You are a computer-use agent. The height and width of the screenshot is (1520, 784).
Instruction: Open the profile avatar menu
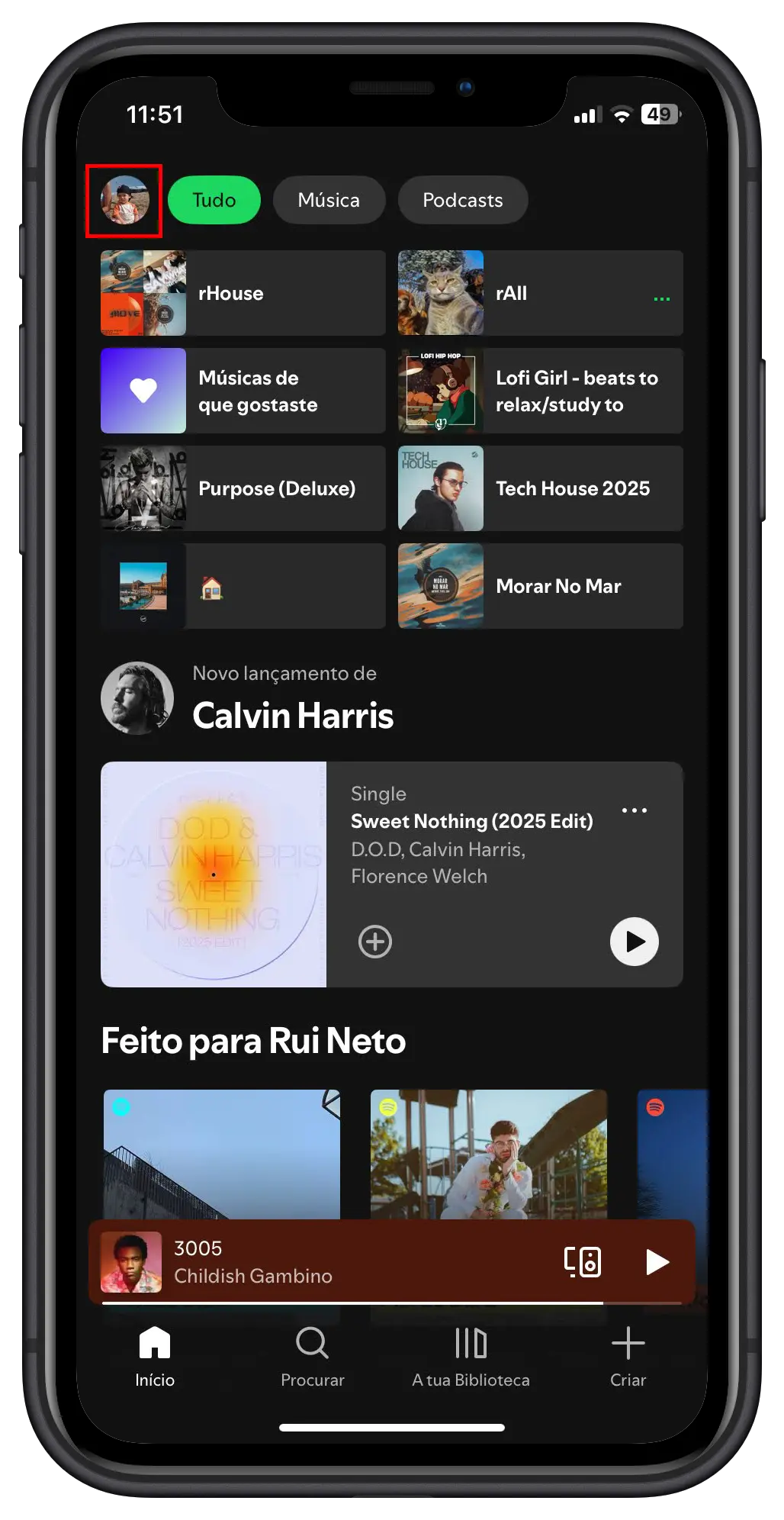[x=124, y=200]
